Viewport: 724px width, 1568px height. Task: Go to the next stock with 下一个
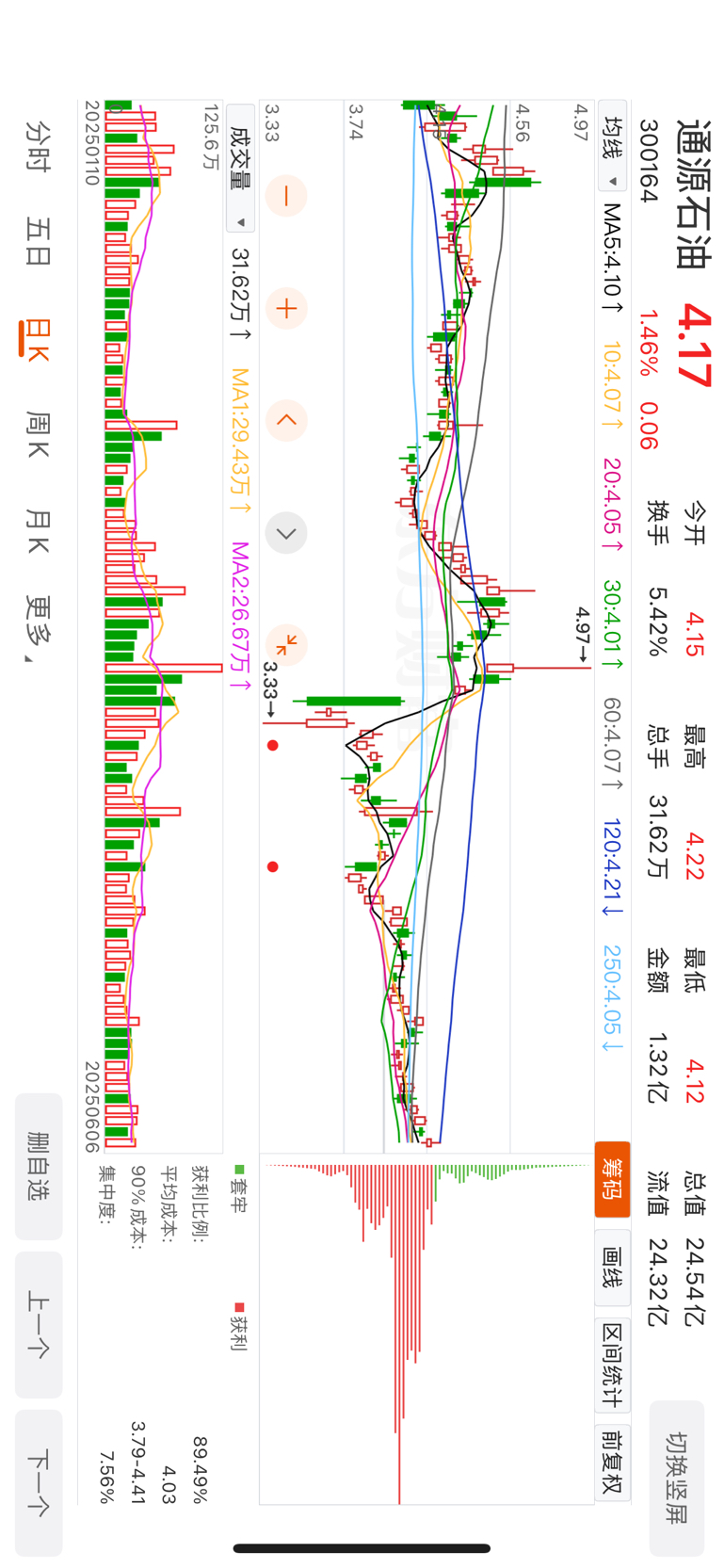(39, 1482)
